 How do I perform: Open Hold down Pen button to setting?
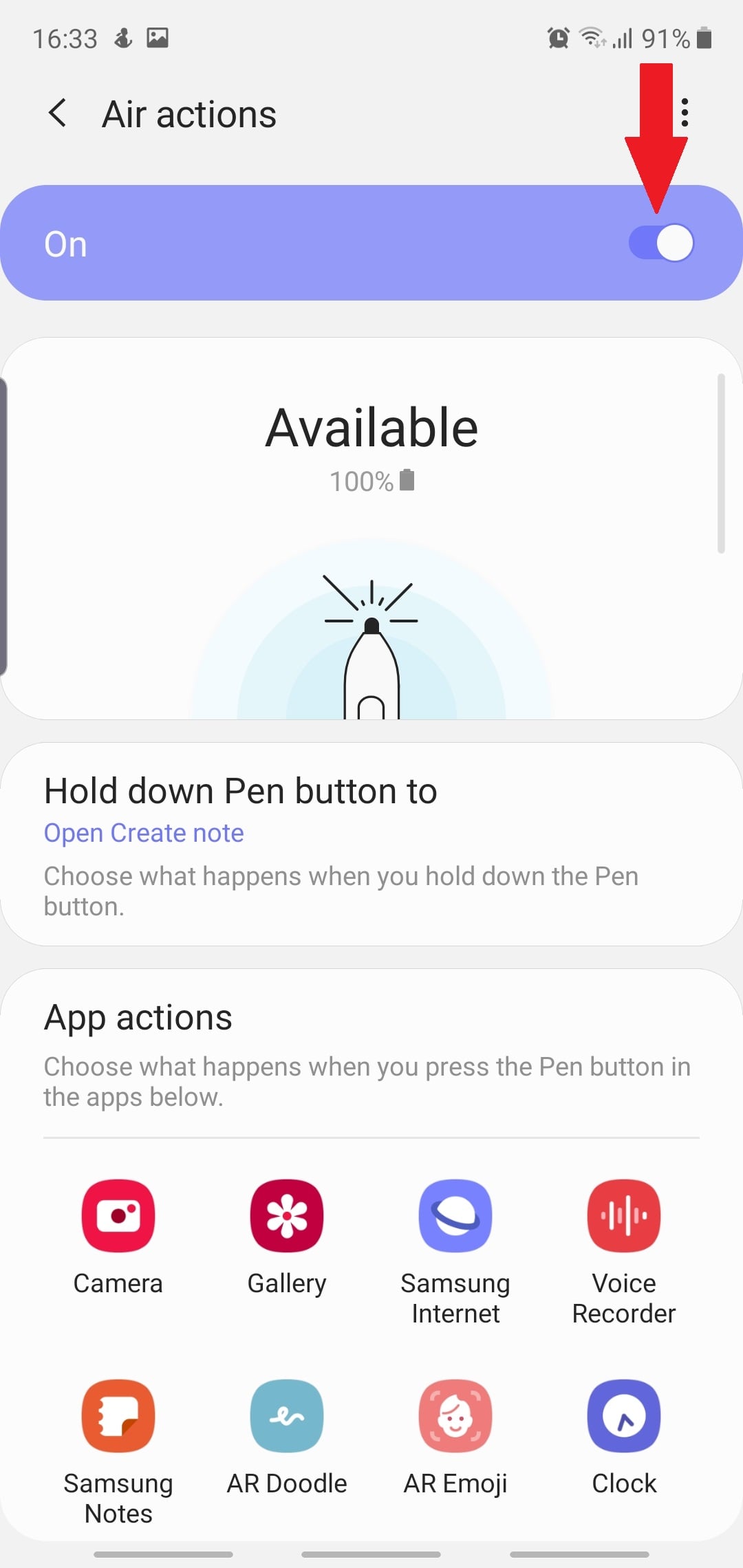coord(371,844)
